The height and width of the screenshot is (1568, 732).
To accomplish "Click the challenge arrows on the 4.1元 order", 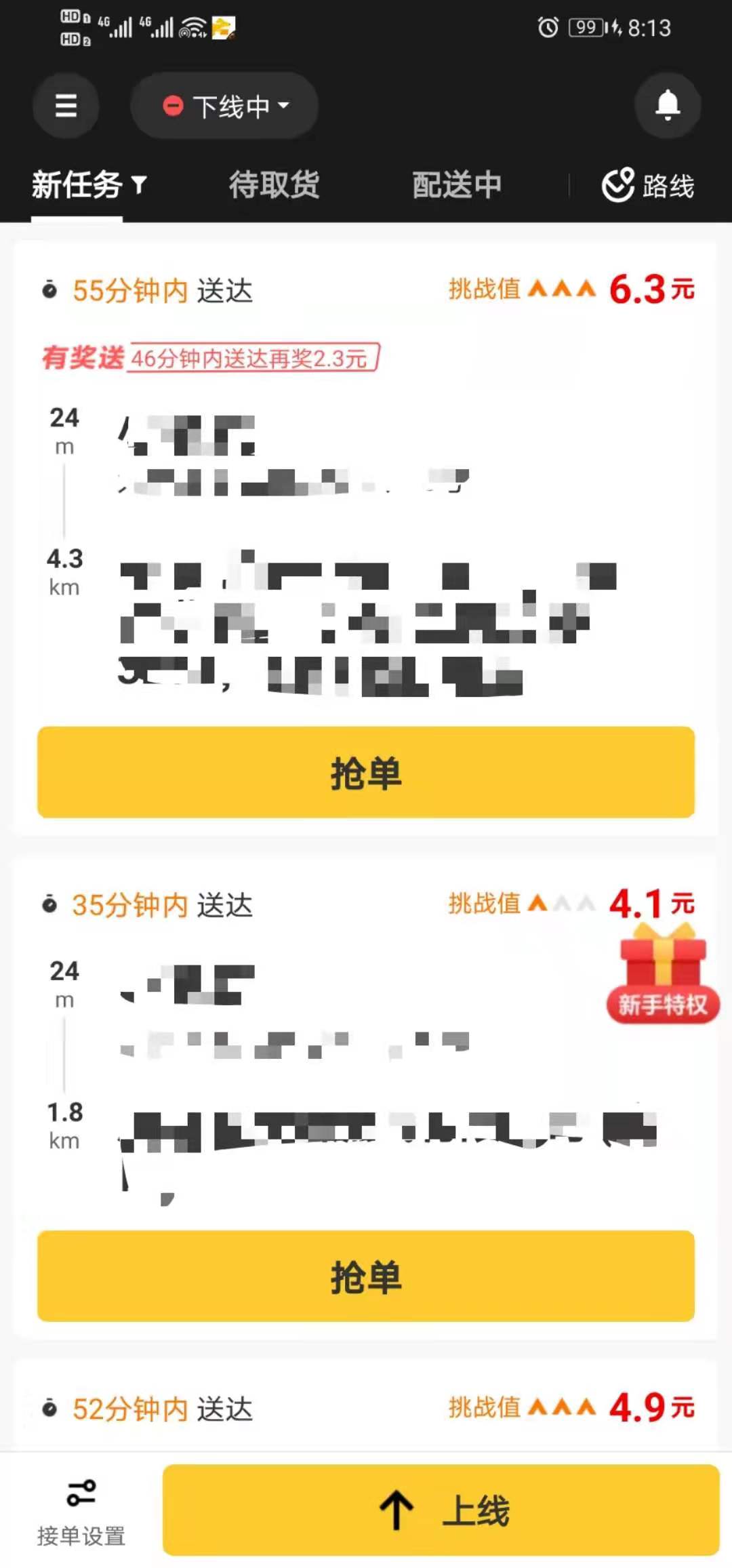I will click(x=563, y=904).
